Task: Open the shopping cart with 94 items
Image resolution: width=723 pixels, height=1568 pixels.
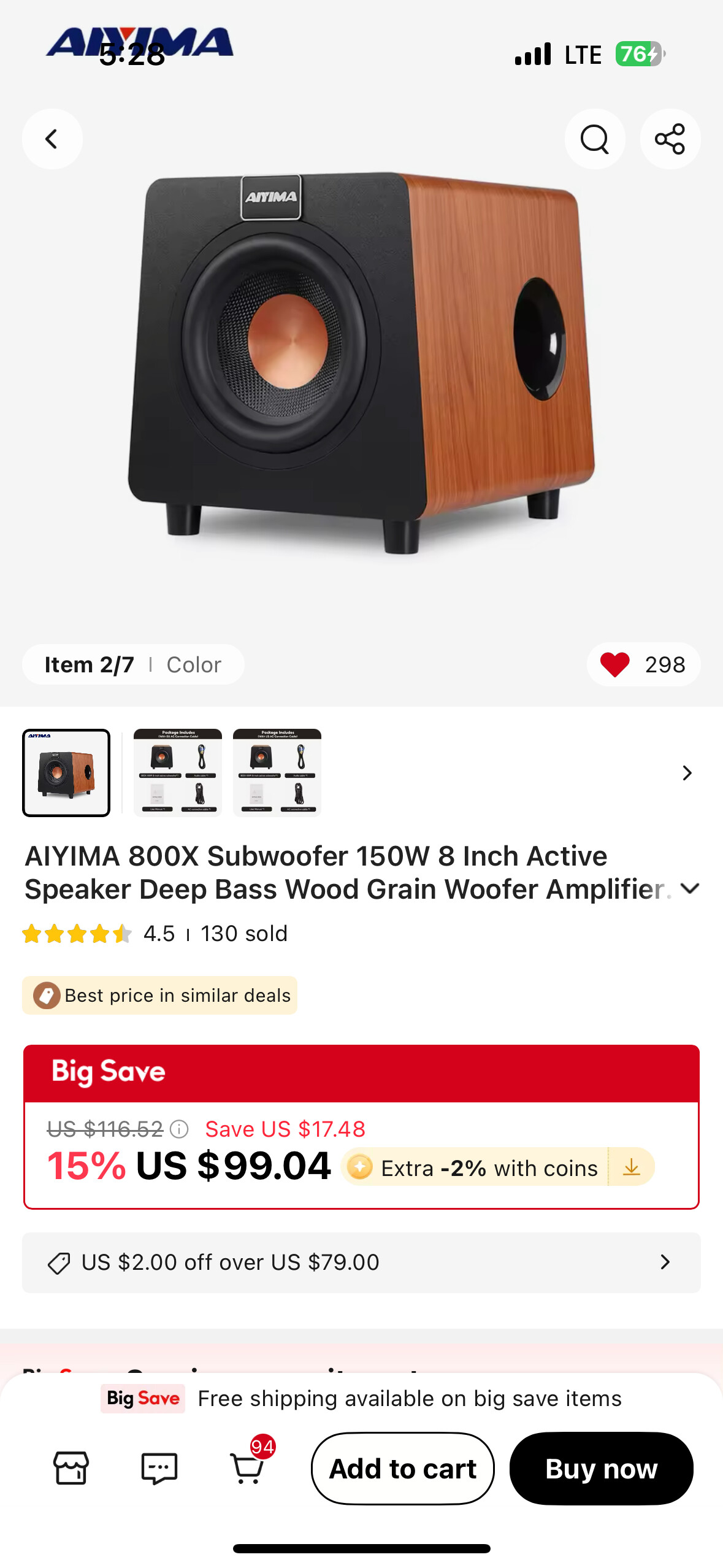Action: (x=248, y=1468)
